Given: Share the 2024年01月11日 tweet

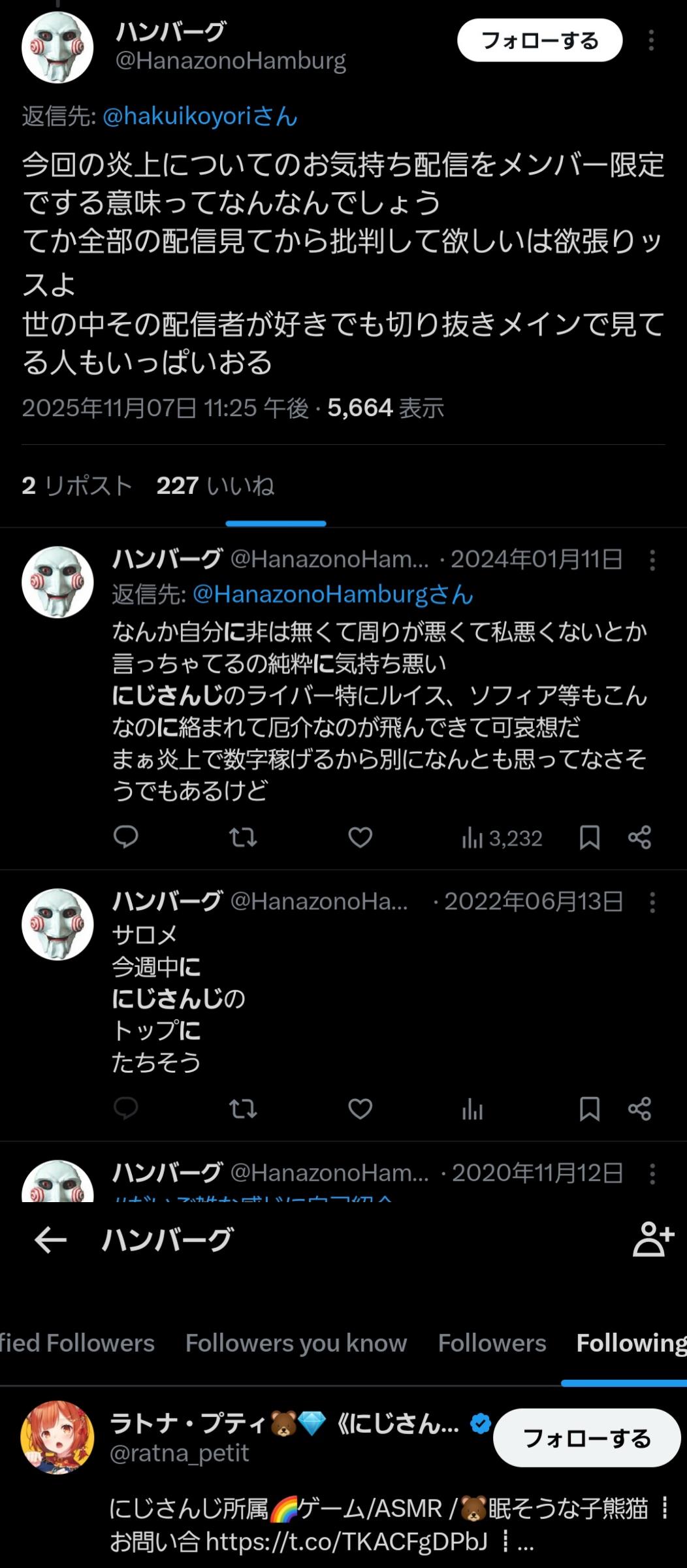Looking at the screenshot, I should tap(639, 837).
